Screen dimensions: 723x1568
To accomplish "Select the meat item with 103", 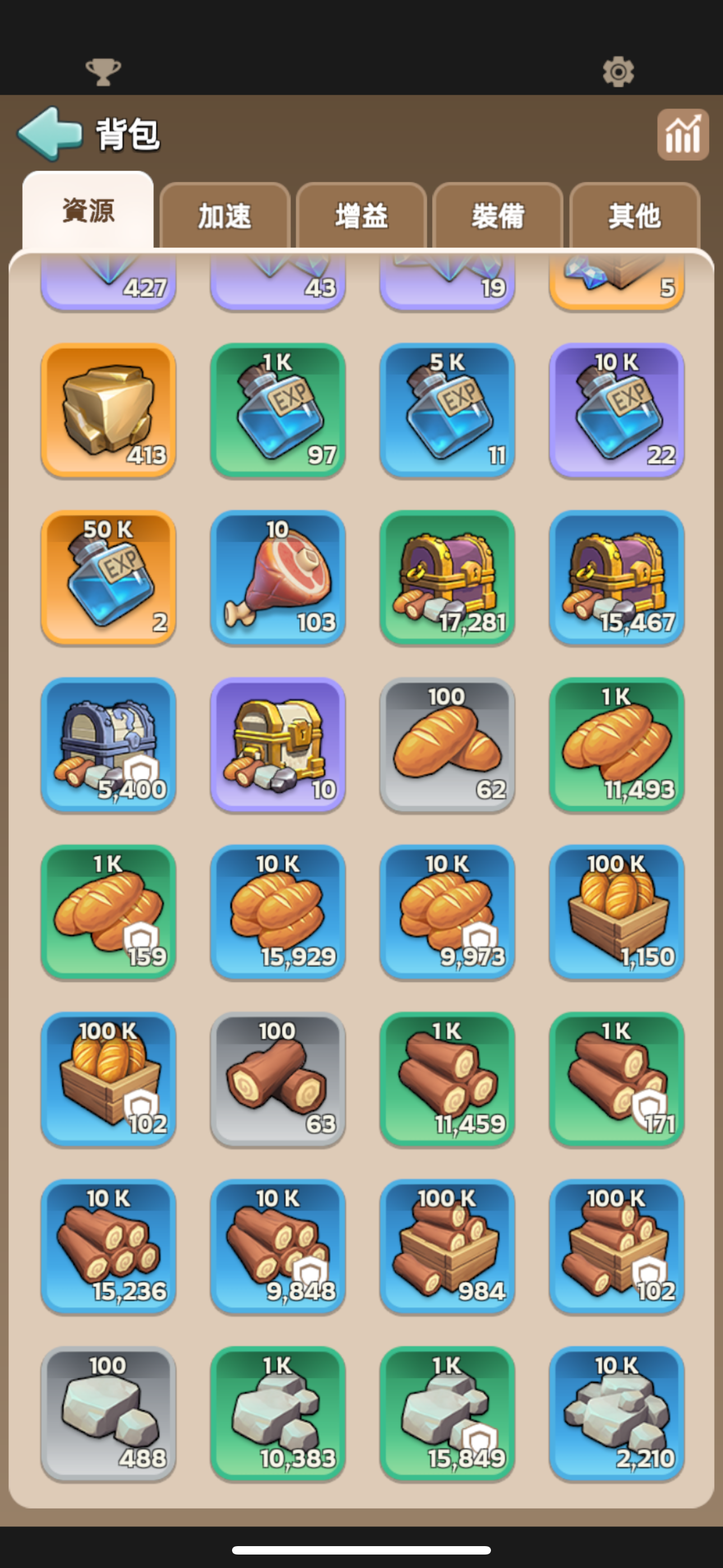I will coord(277,577).
